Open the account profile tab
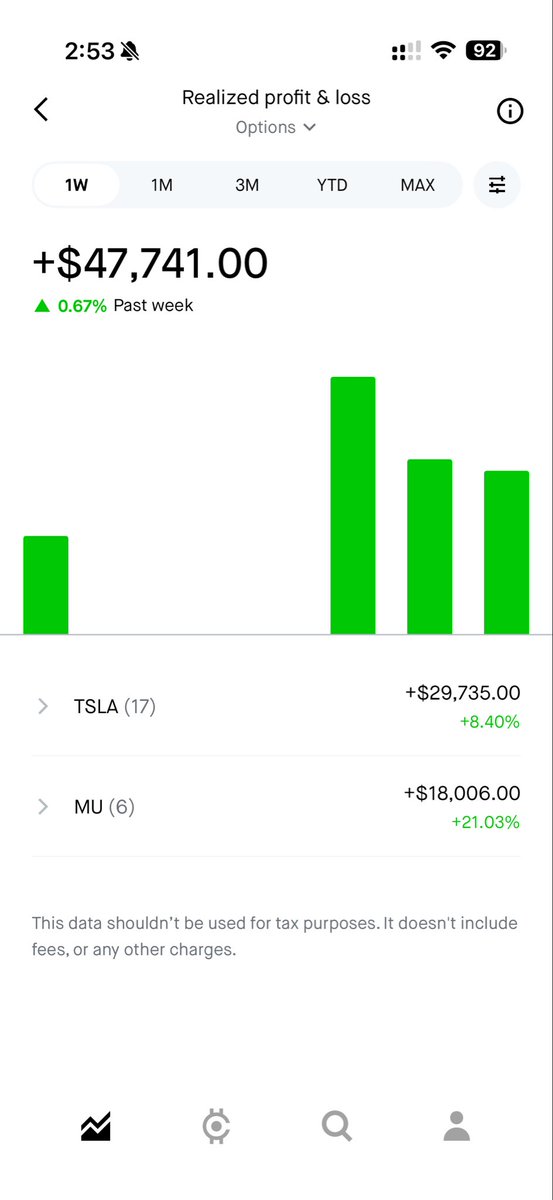Viewport: 553px width, 1200px height. click(x=457, y=1127)
